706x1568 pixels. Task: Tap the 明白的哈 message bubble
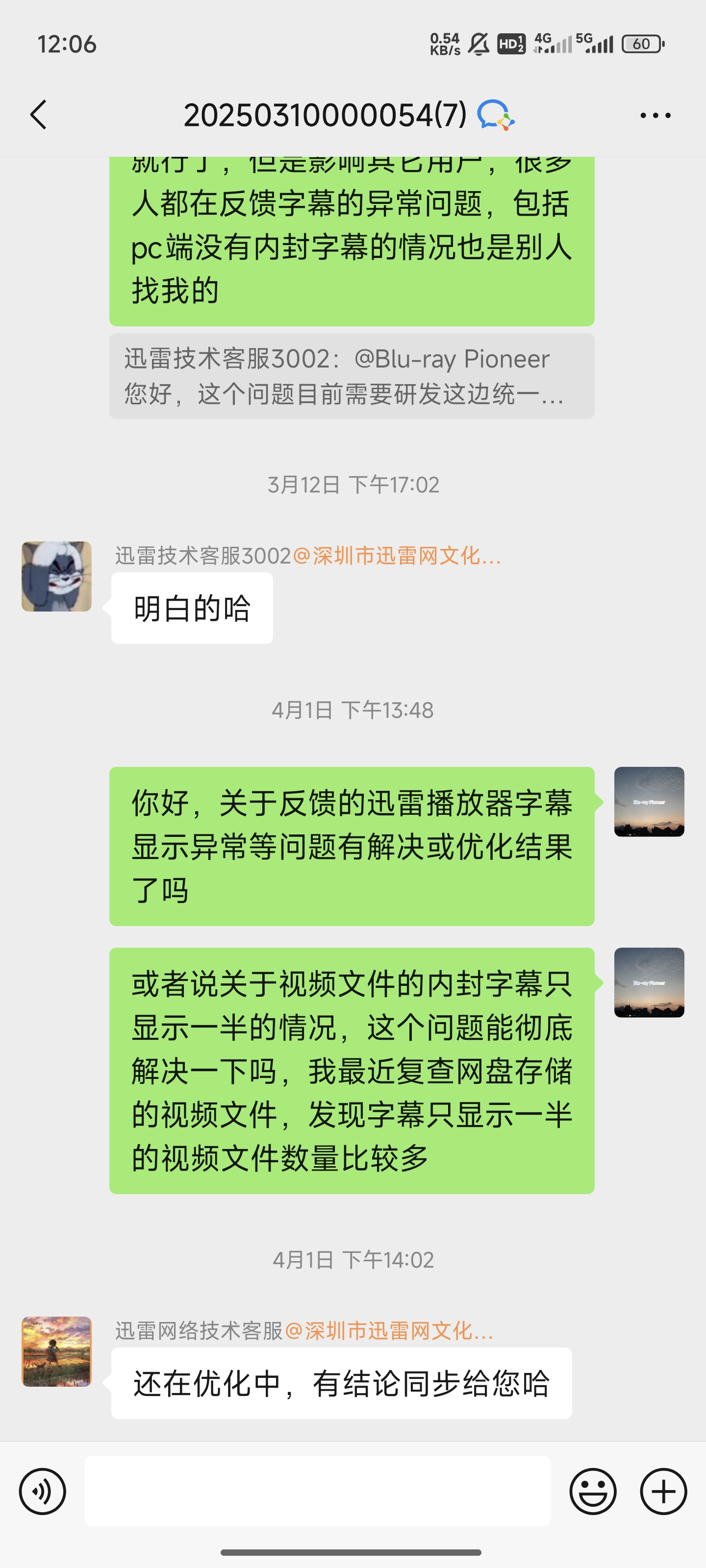click(193, 606)
